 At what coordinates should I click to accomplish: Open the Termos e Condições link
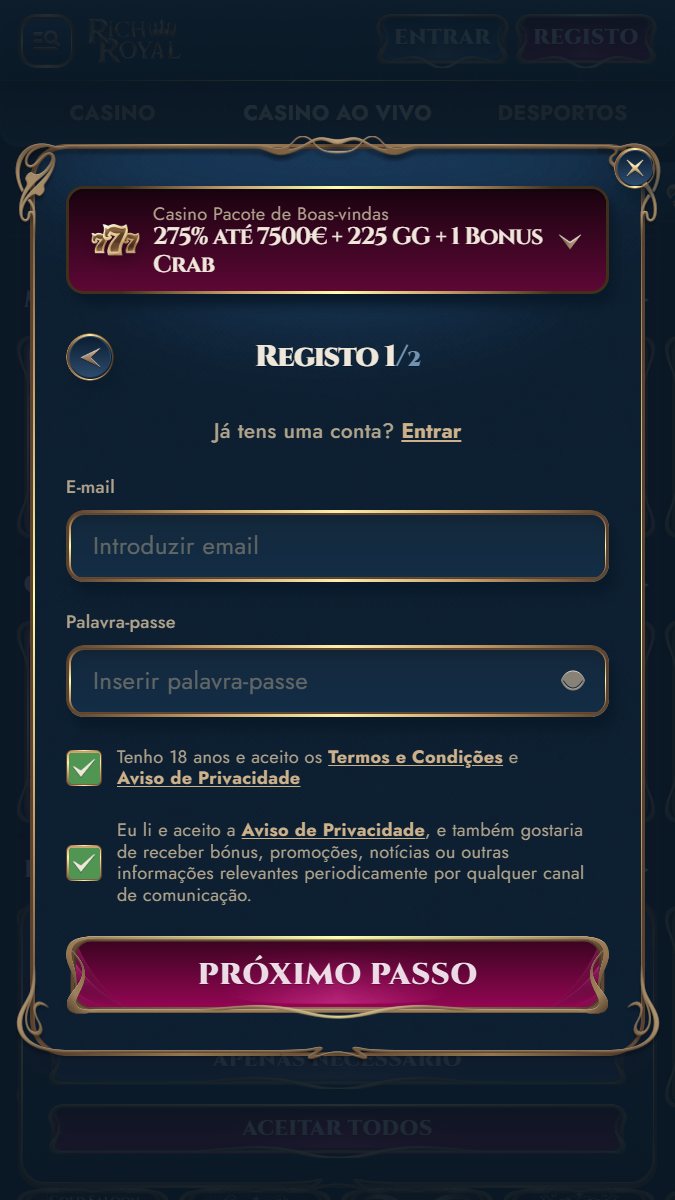415,757
